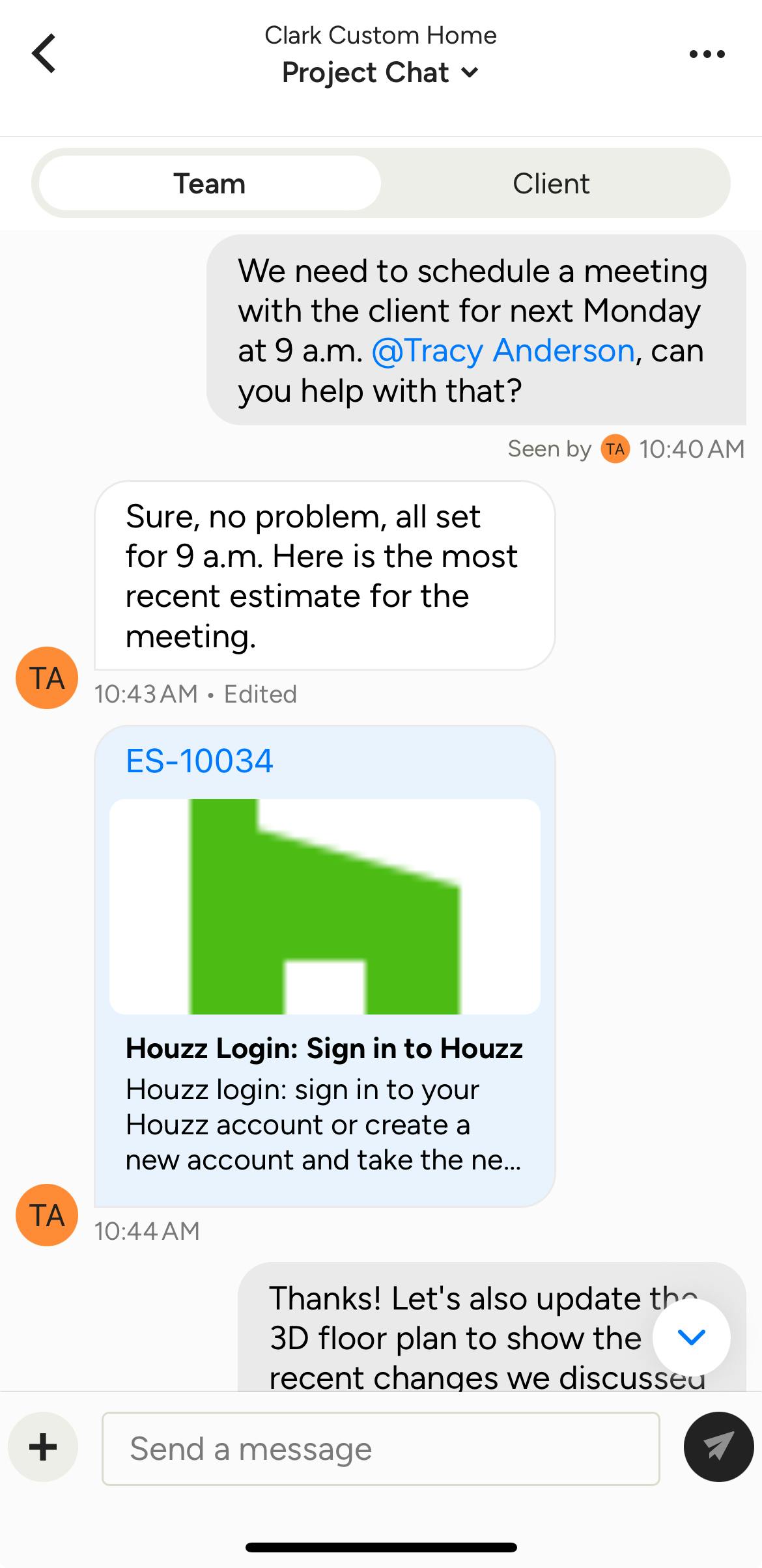Switch to the Client chat tab
Image resolution: width=762 pixels, height=1568 pixels.
551,184
